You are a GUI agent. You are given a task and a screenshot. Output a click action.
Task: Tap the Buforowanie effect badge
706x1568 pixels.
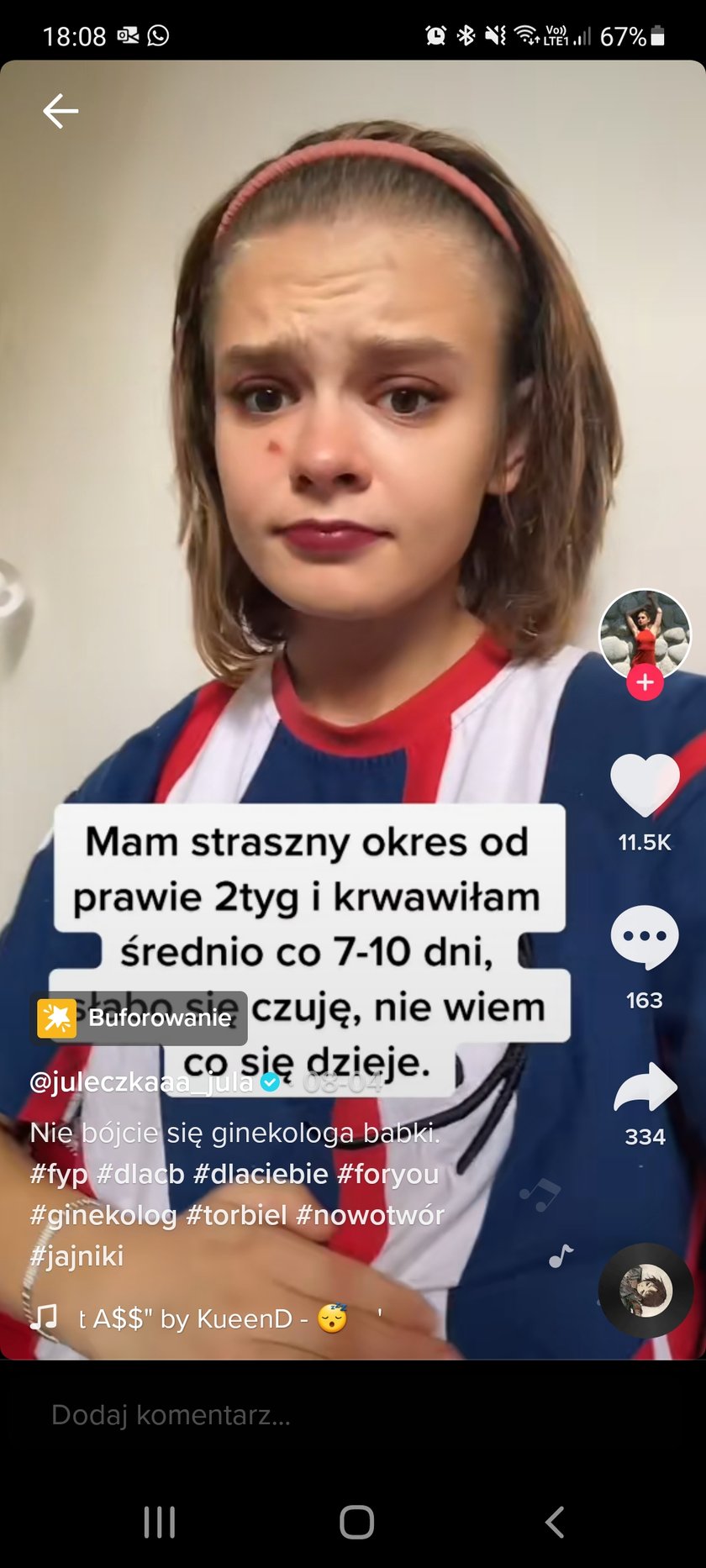(x=139, y=1018)
